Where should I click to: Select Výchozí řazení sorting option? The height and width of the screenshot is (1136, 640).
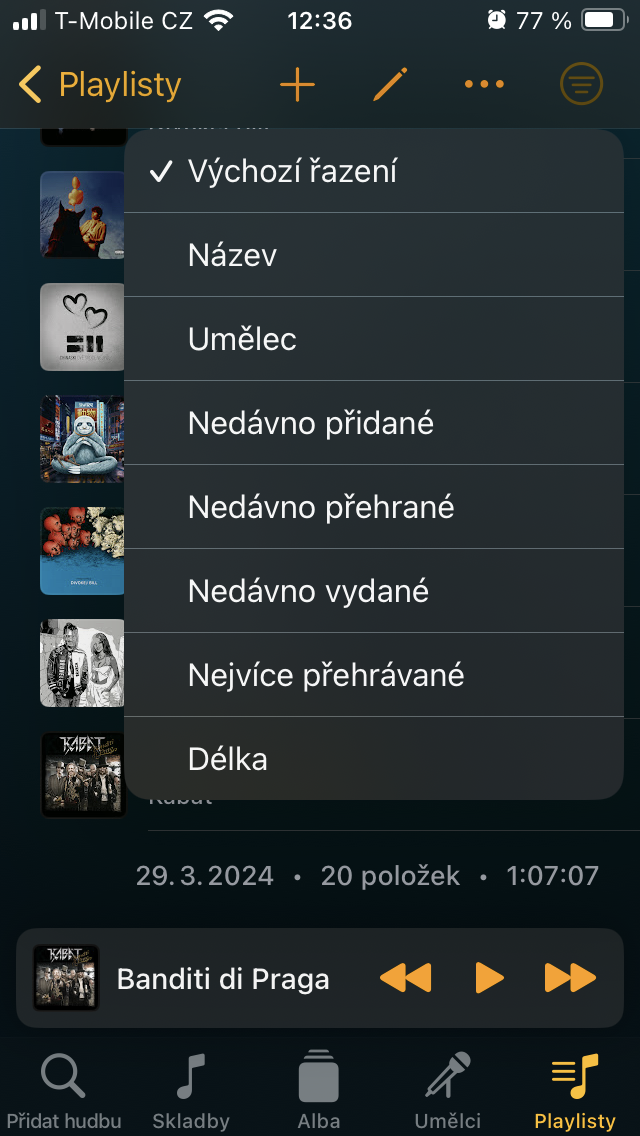(x=374, y=171)
